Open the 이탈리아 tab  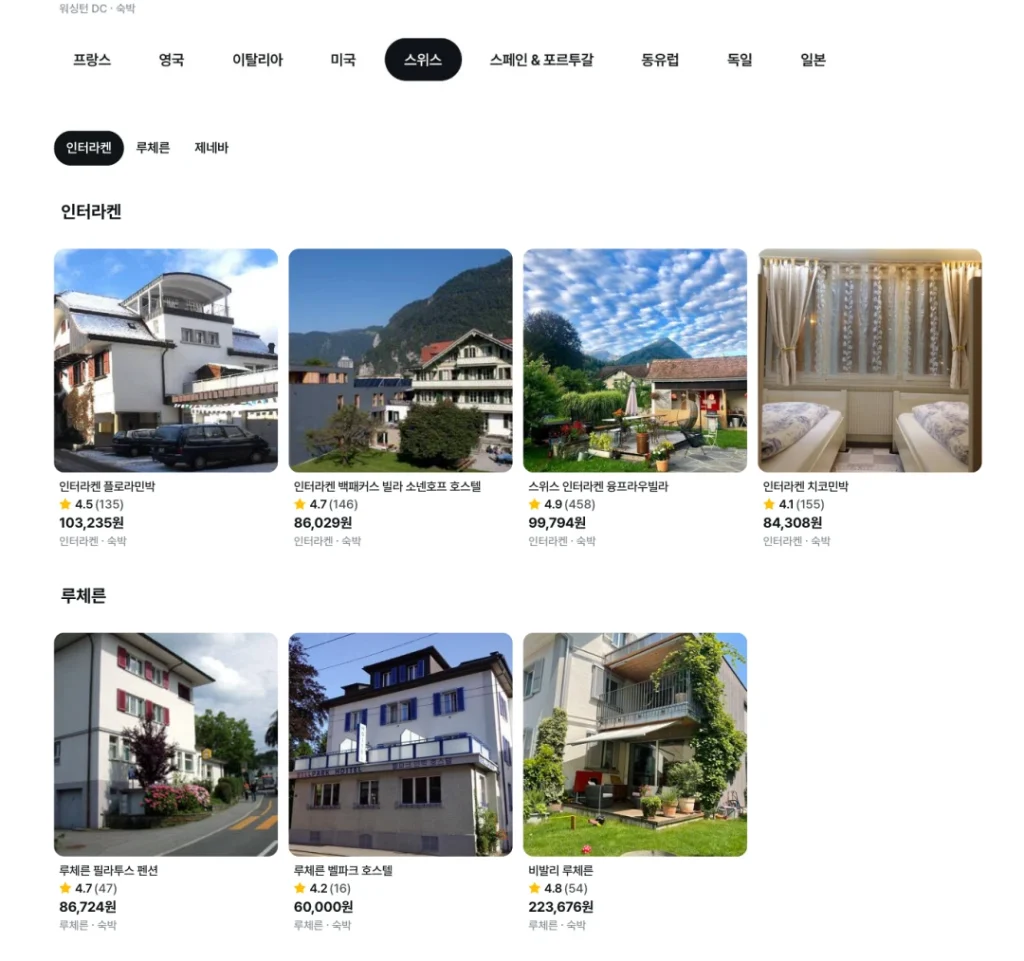258,60
